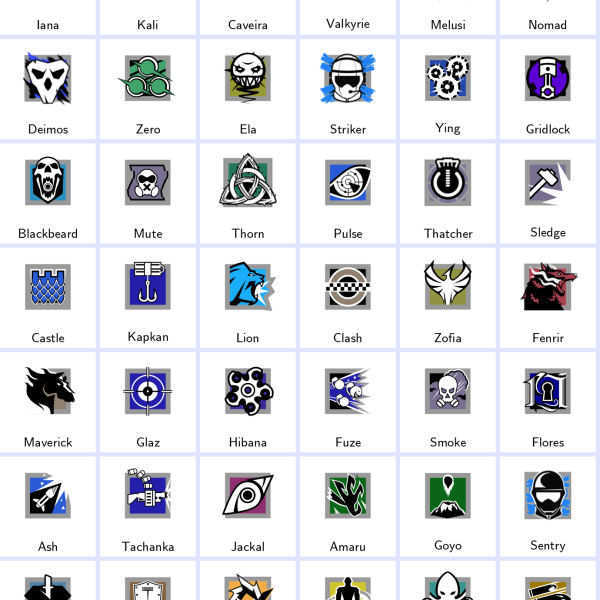Tap the Thatcher operator tile
Screen dimensions: 600x600
(x=448, y=194)
